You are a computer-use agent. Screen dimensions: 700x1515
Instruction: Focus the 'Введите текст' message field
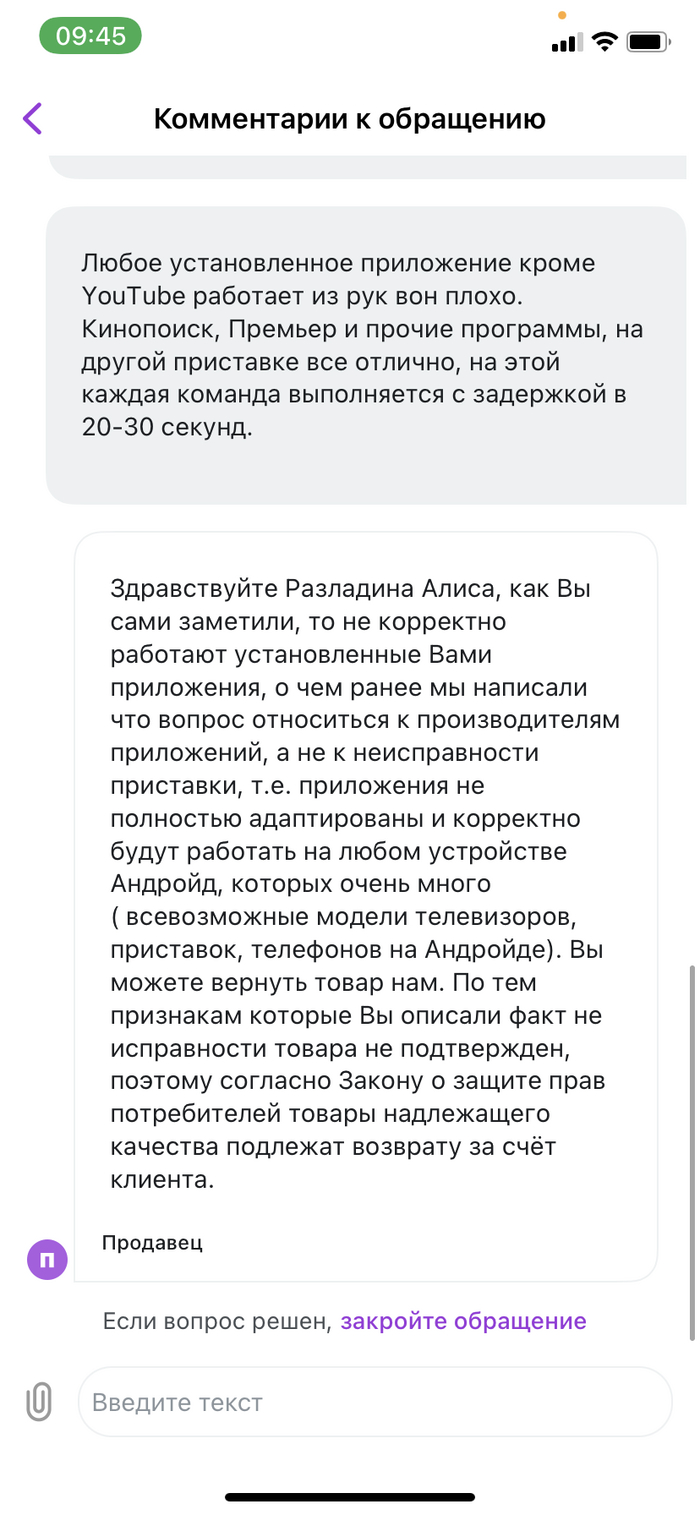pos(374,1402)
